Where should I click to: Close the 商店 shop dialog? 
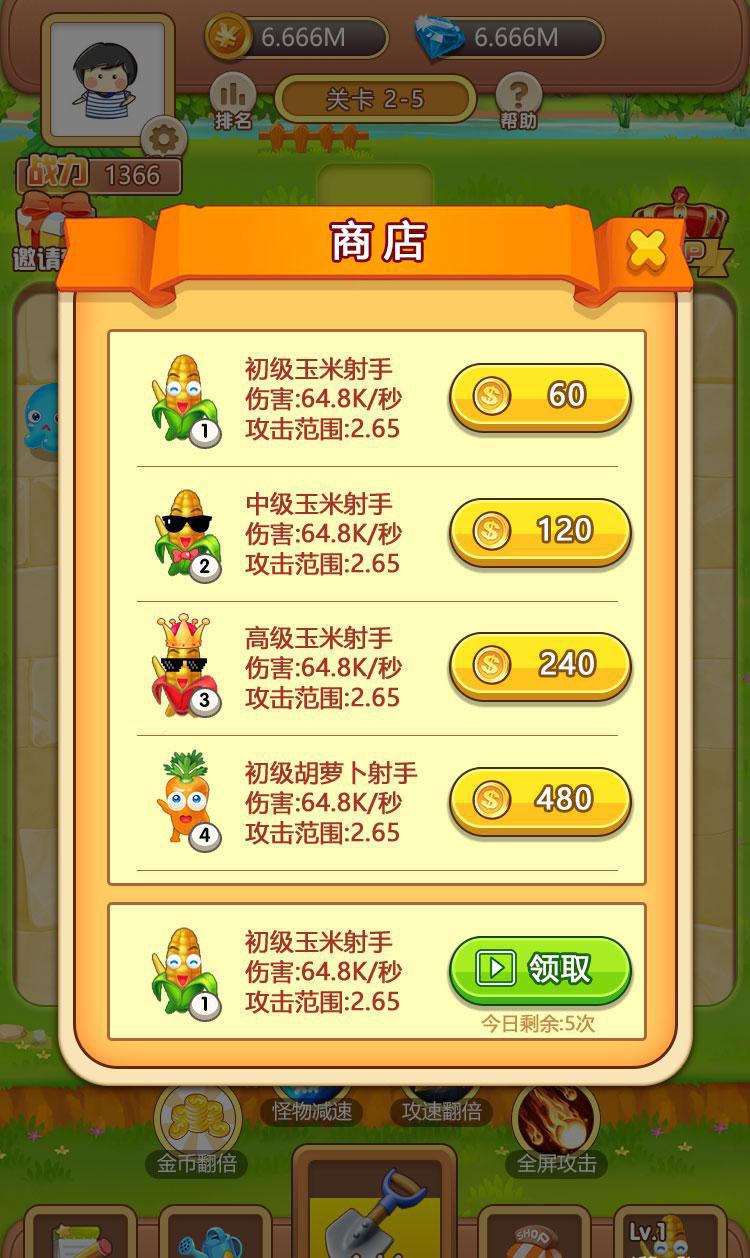tap(646, 250)
